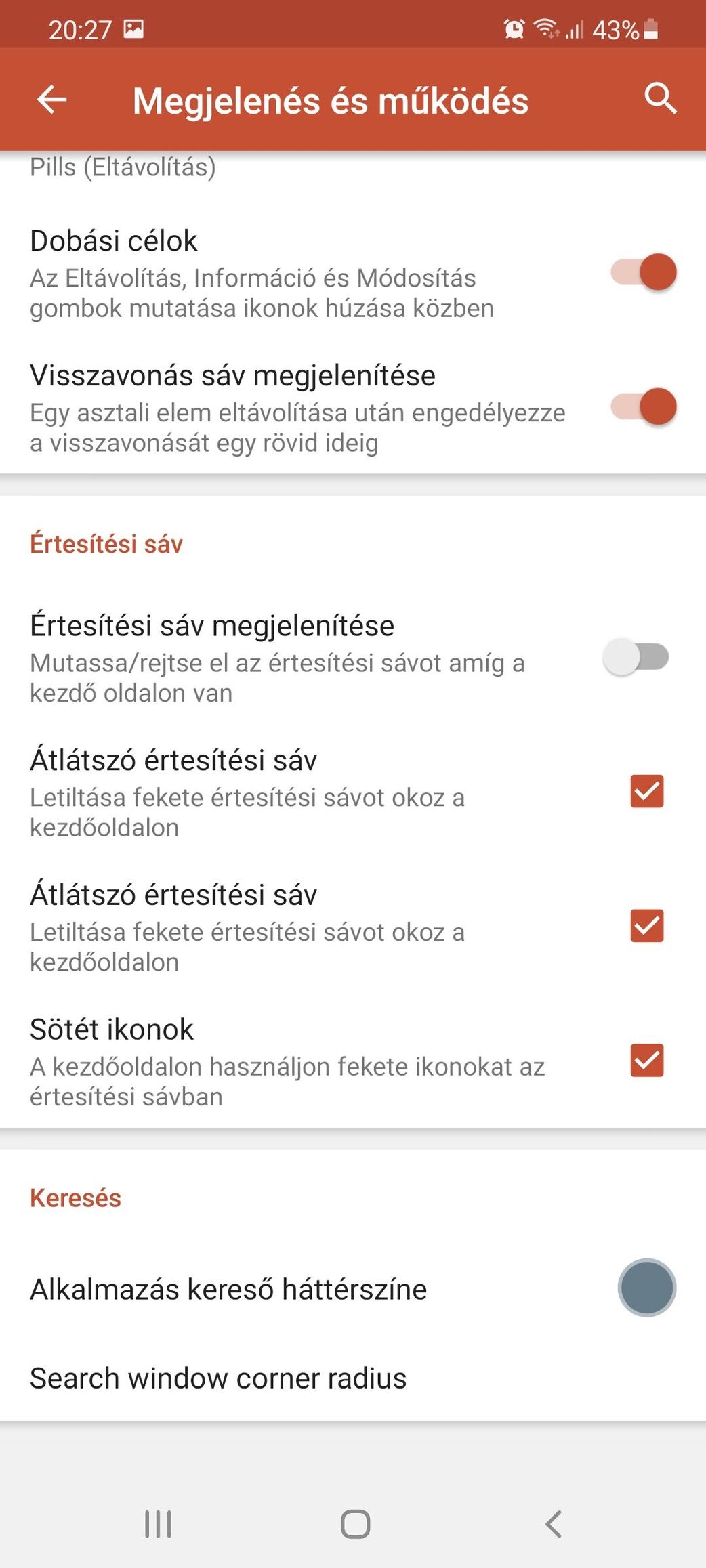Open Search window corner radius setting

[x=353, y=1378]
